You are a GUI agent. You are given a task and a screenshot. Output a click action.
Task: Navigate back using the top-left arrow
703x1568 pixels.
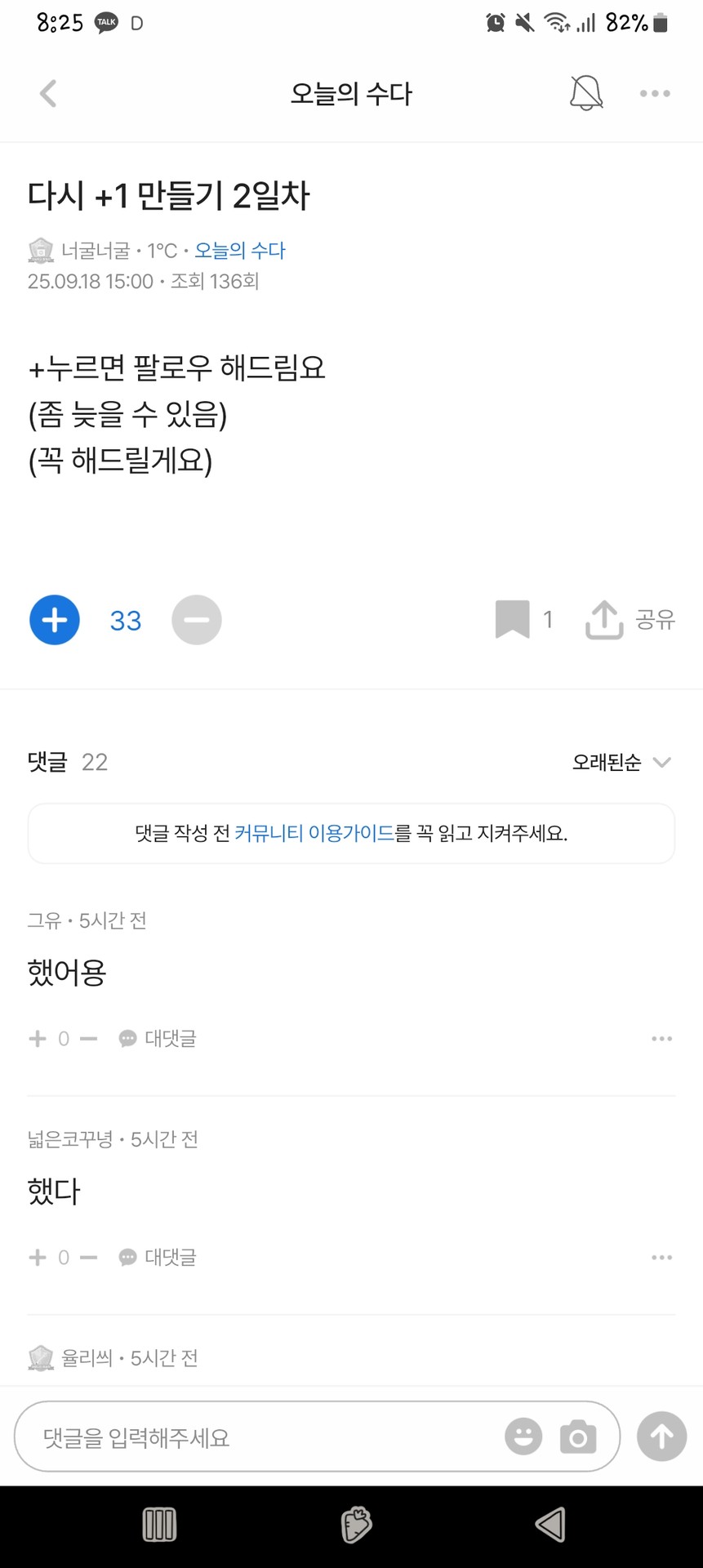(x=48, y=93)
